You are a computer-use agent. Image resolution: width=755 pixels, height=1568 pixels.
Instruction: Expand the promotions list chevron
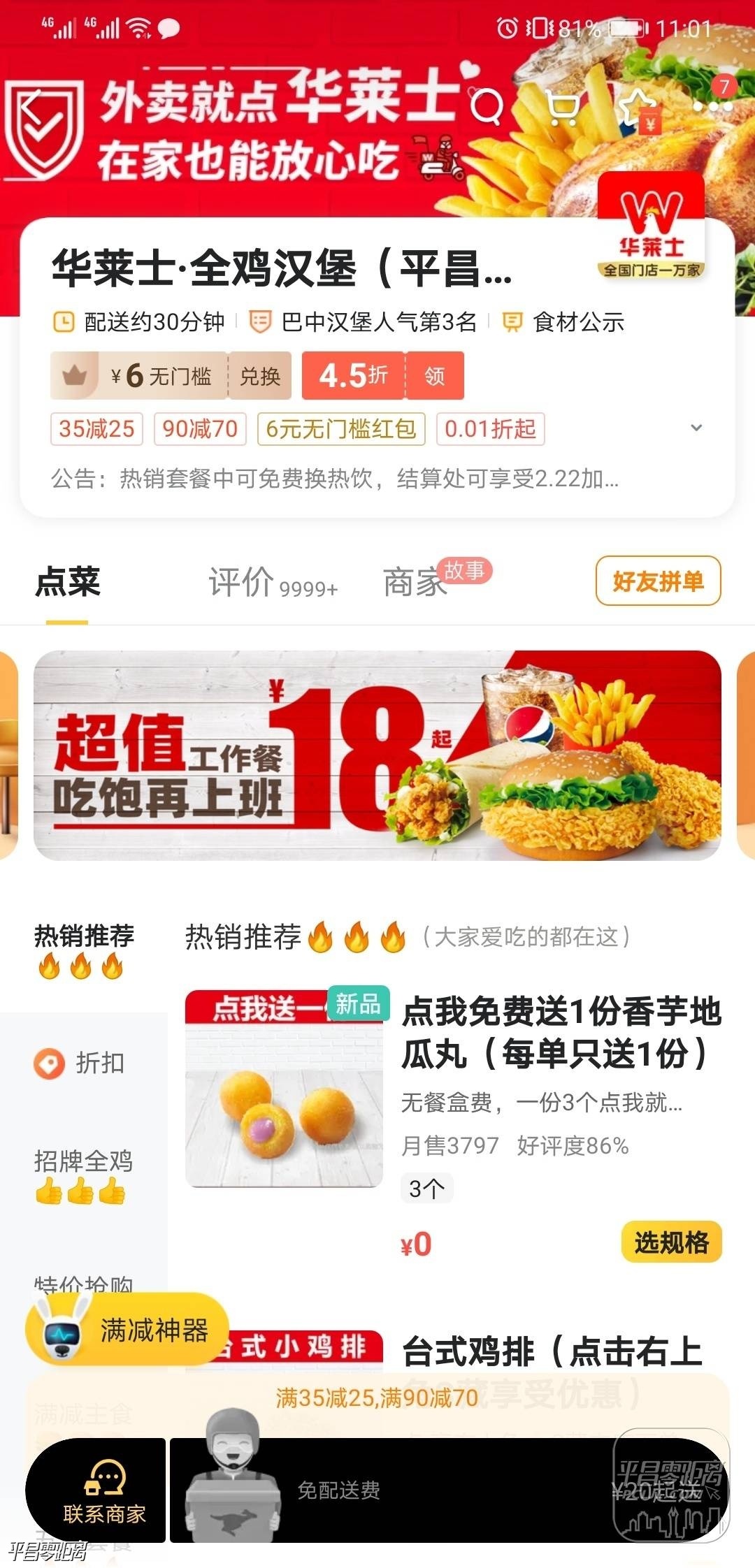tap(696, 428)
